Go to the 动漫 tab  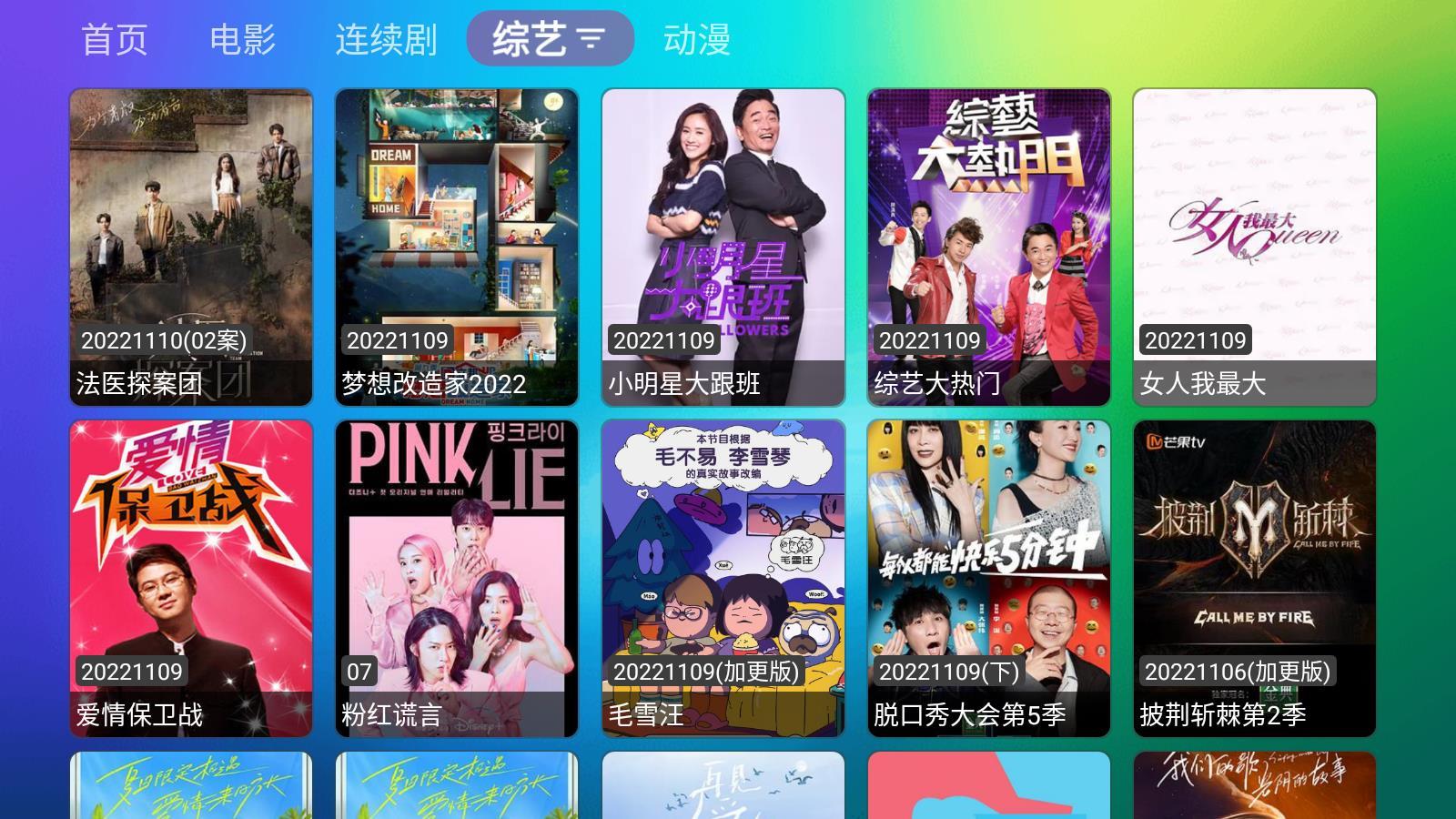pyautogui.click(x=696, y=39)
